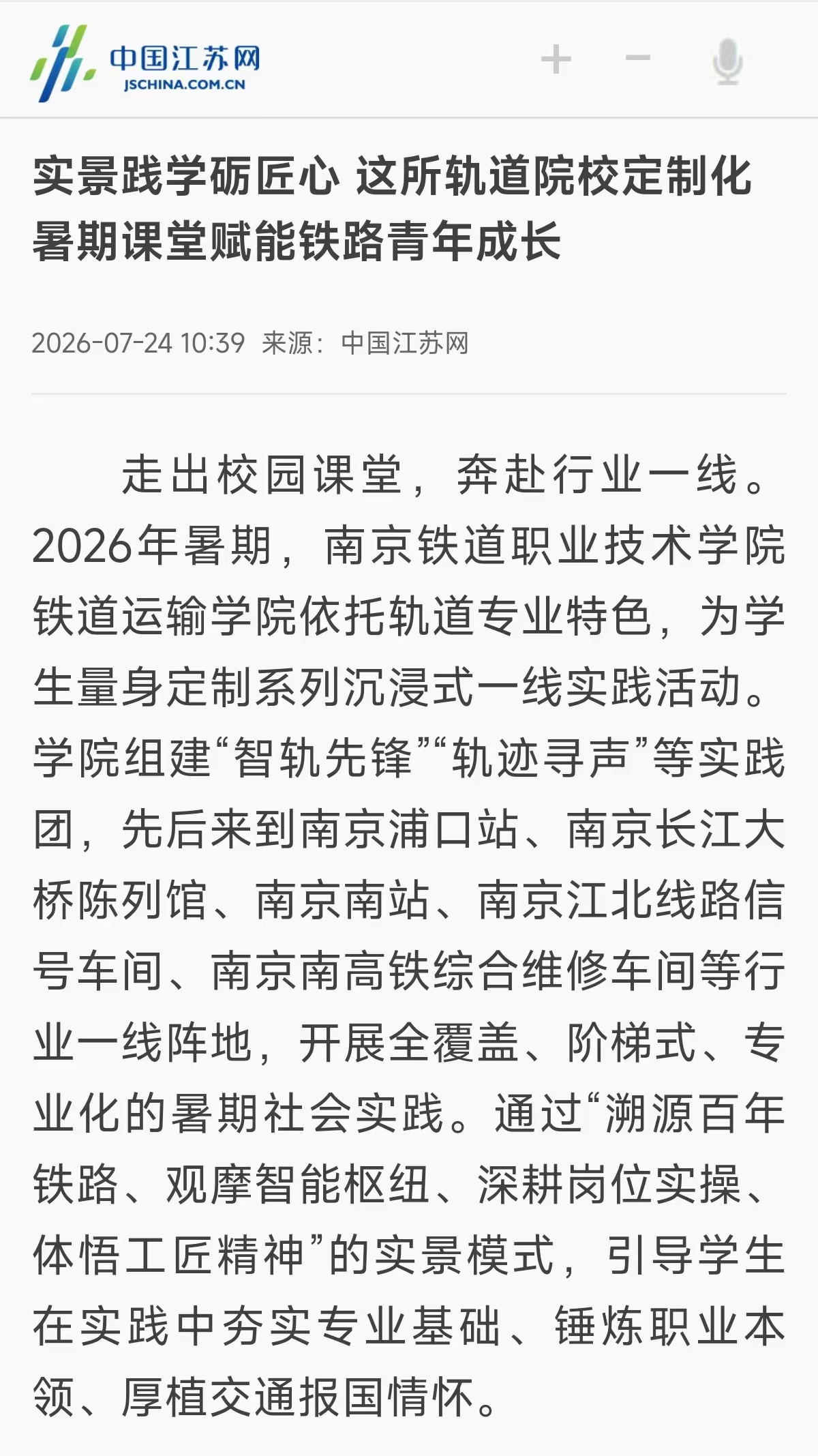Increase the article font size

[556, 59]
